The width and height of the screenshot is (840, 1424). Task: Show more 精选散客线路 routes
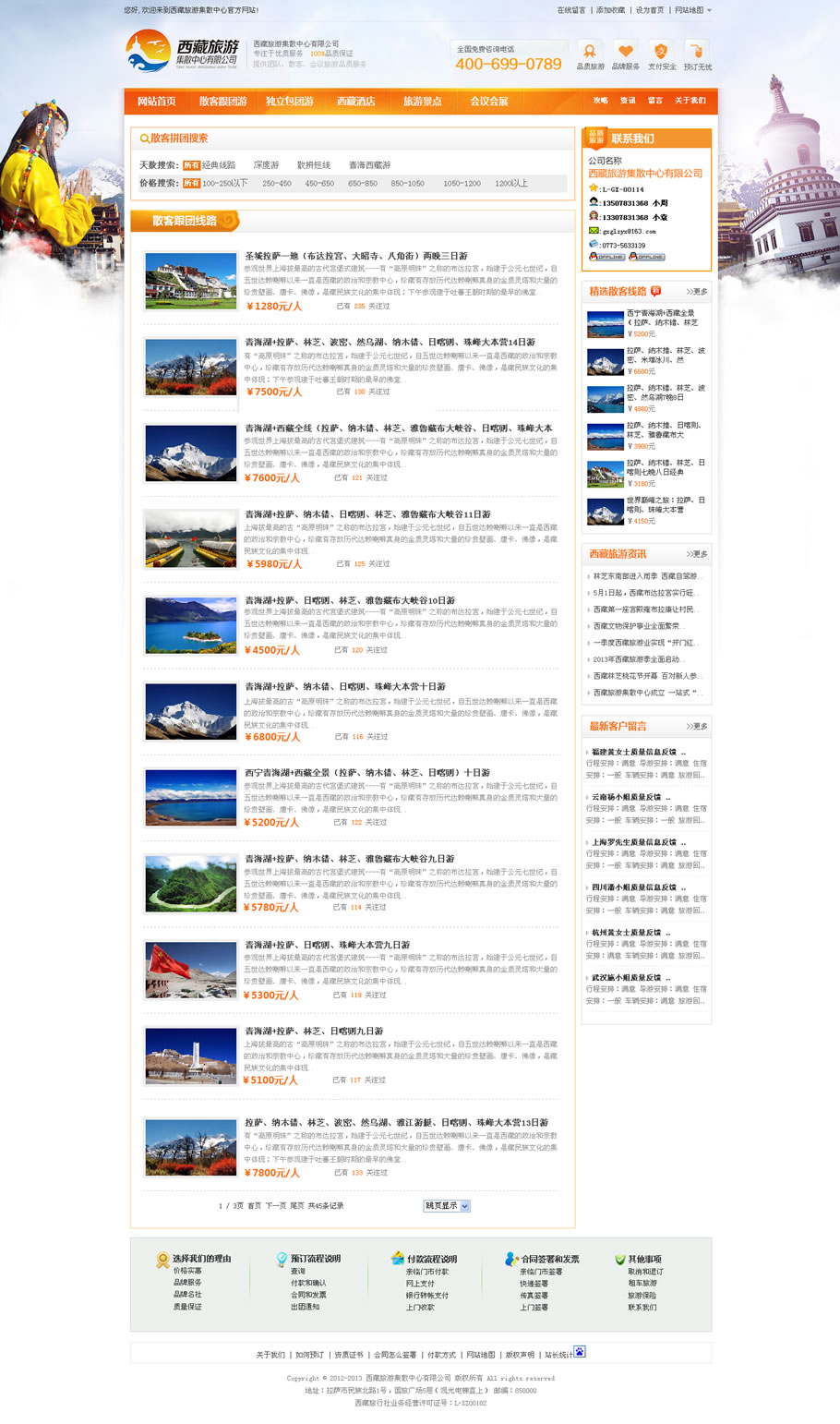pyautogui.click(x=697, y=292)
